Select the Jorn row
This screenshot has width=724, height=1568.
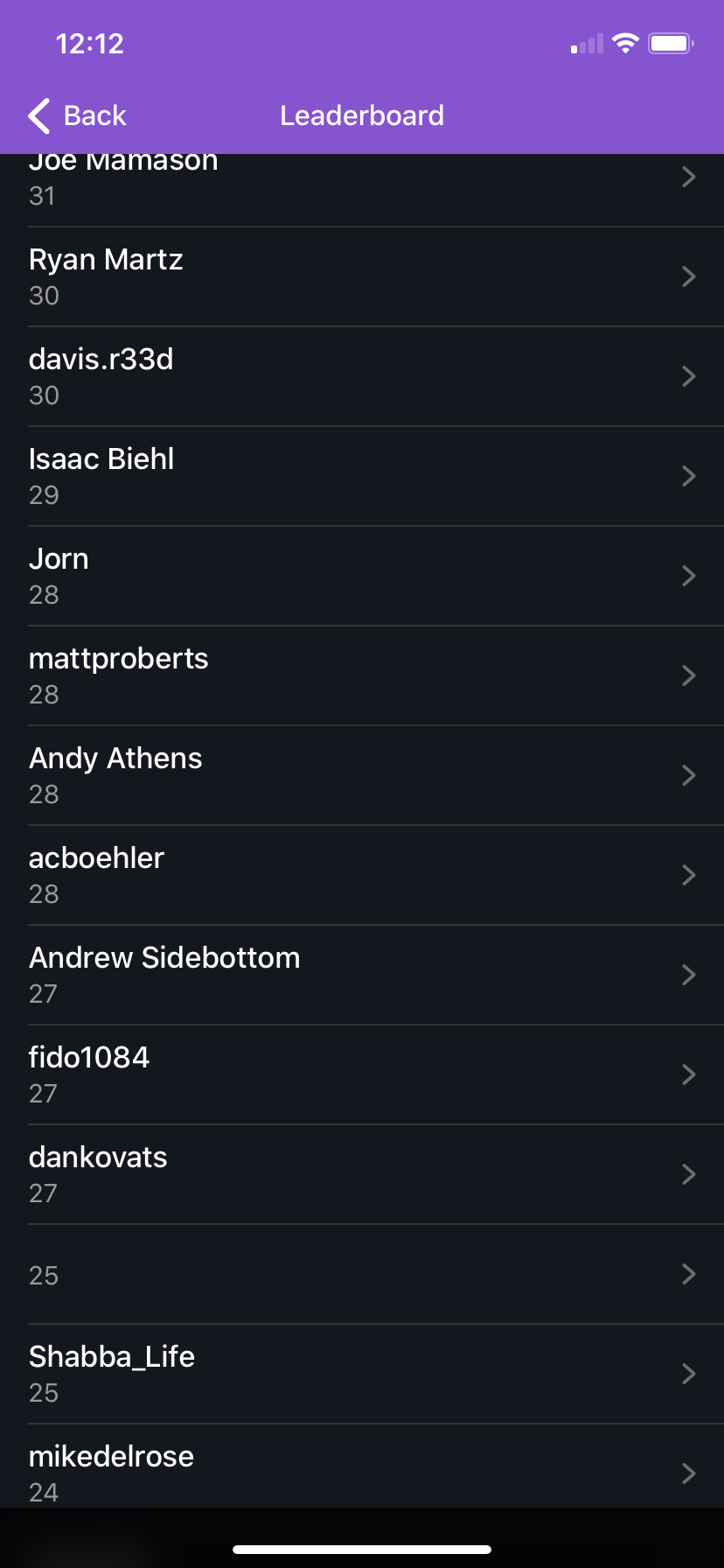pos(362,577)
